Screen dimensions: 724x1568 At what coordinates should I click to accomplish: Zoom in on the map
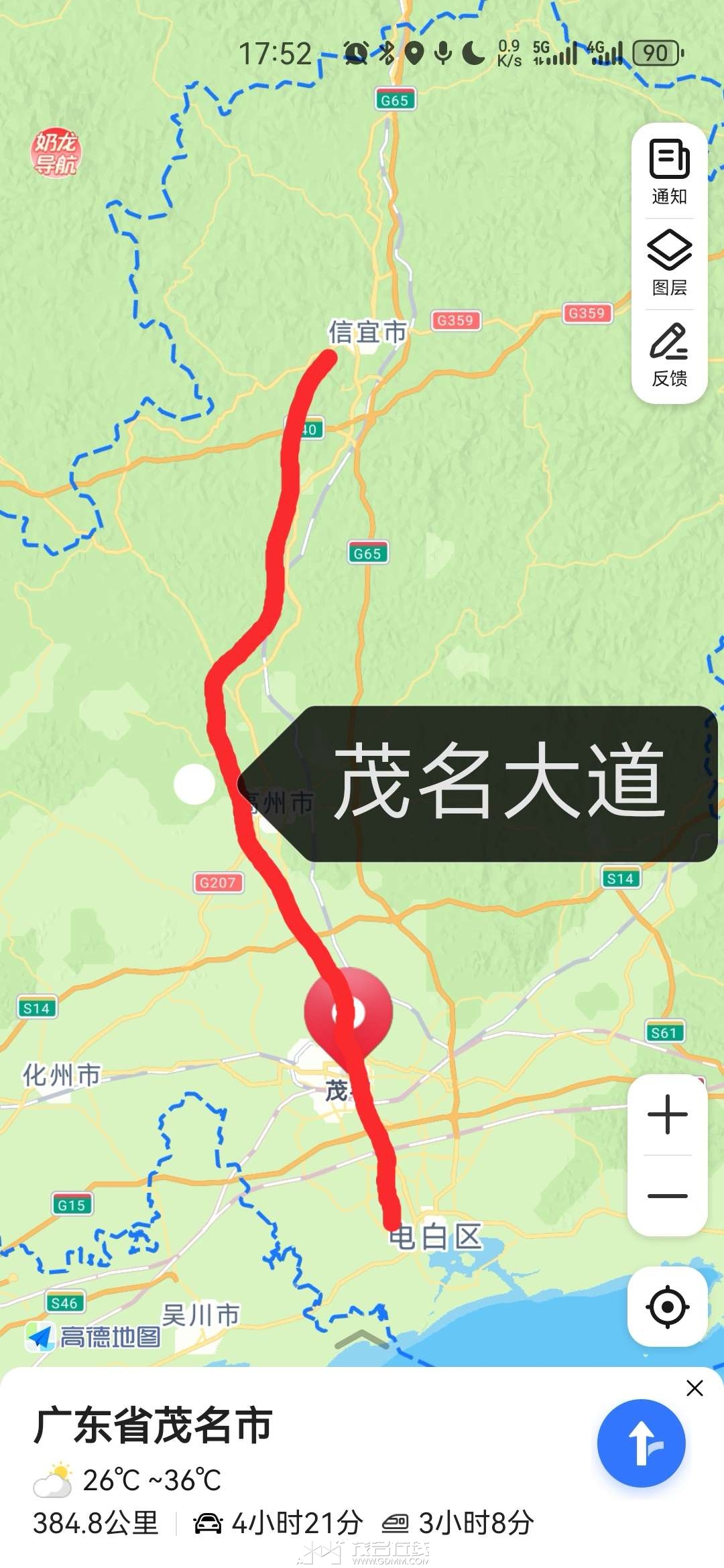coord(668,1114)
